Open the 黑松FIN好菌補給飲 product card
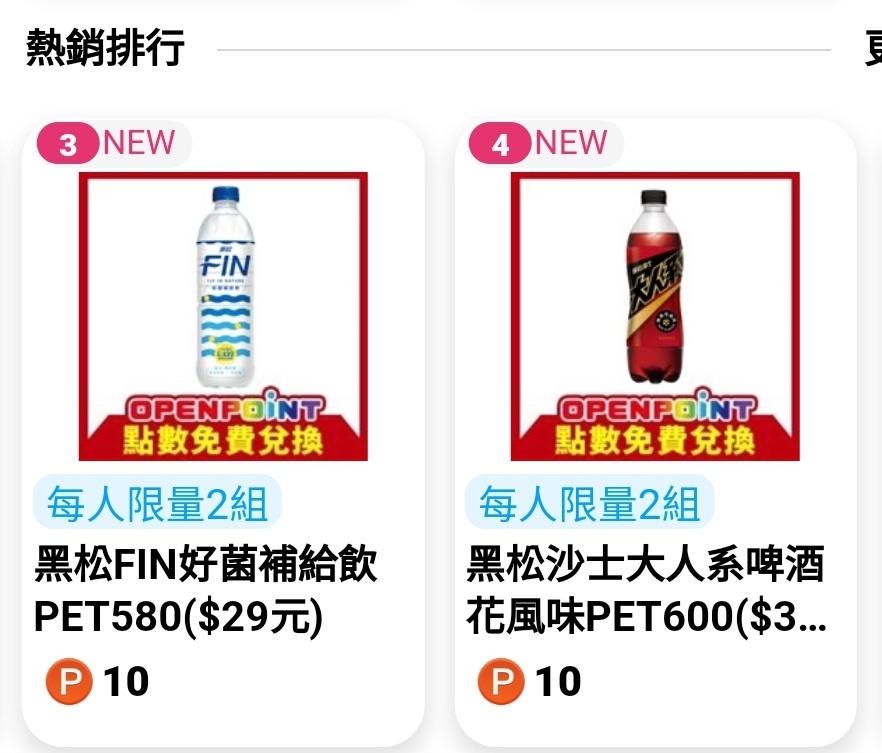This screenshot has height=753, width=882. click(223, 430)
